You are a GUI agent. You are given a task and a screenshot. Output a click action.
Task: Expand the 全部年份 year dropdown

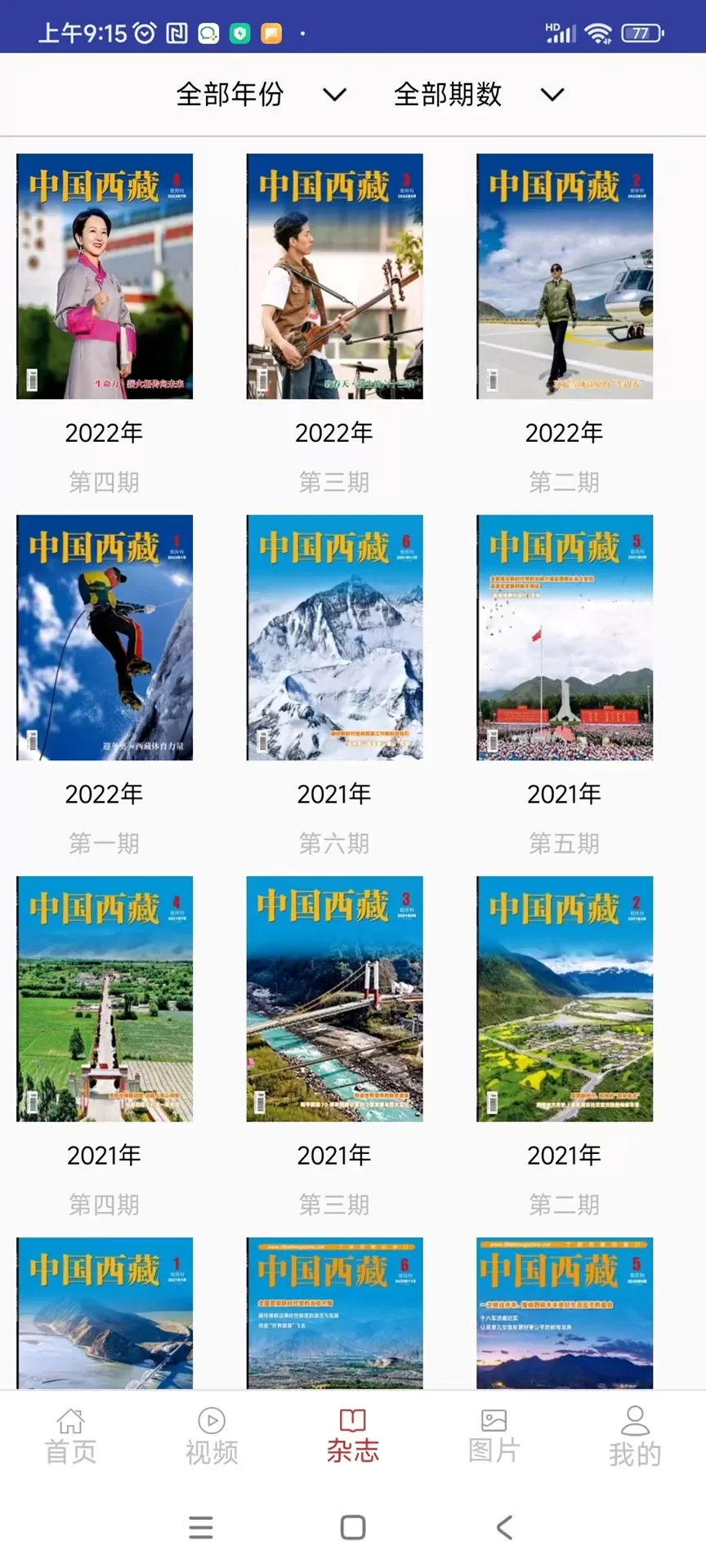(x=260, y=95)
